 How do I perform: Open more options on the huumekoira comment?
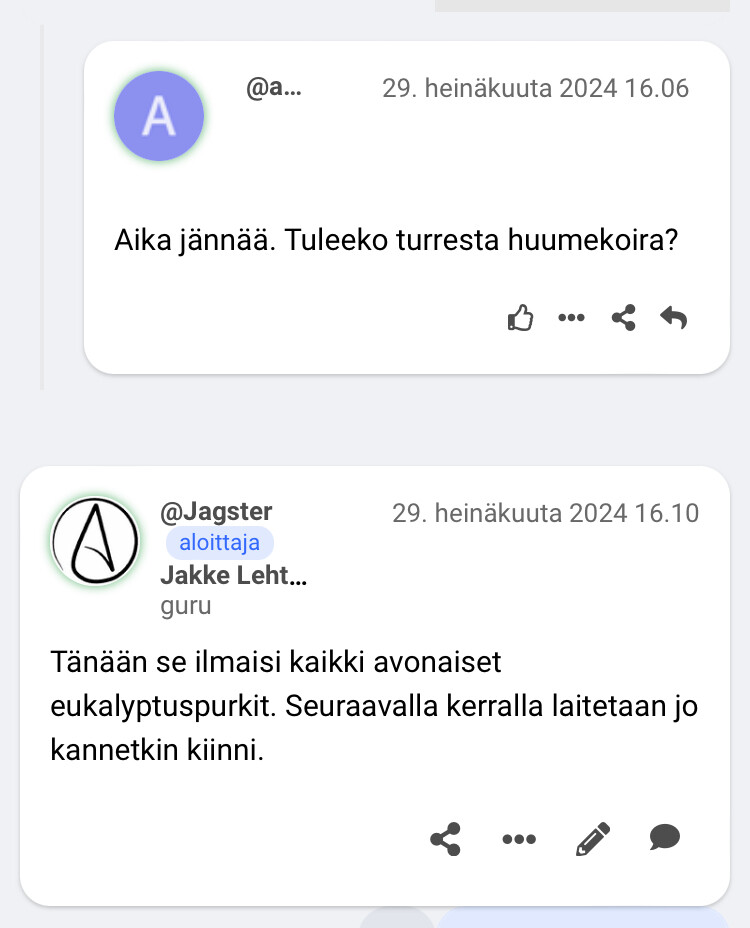coord(571,319)
